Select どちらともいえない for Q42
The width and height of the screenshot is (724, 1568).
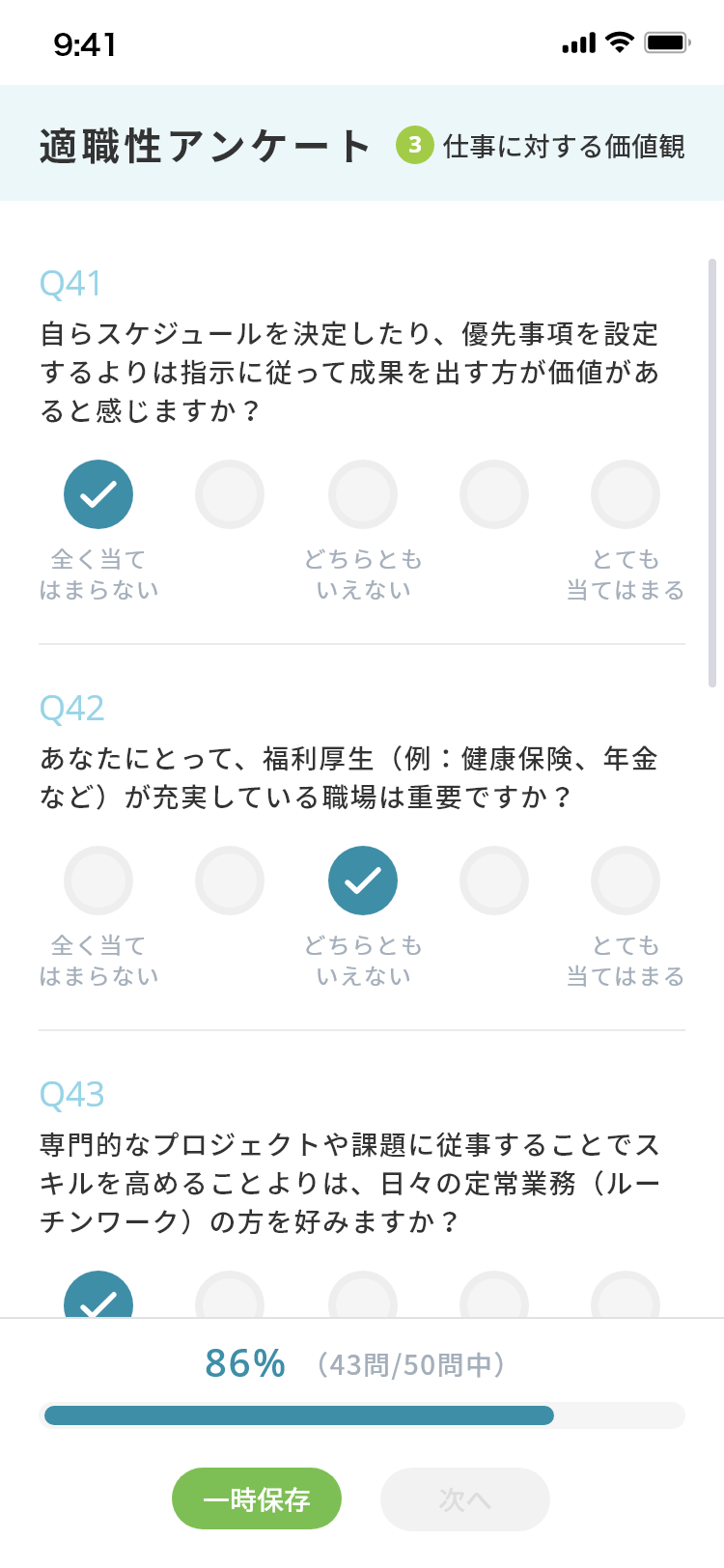[x=363, y=881]
